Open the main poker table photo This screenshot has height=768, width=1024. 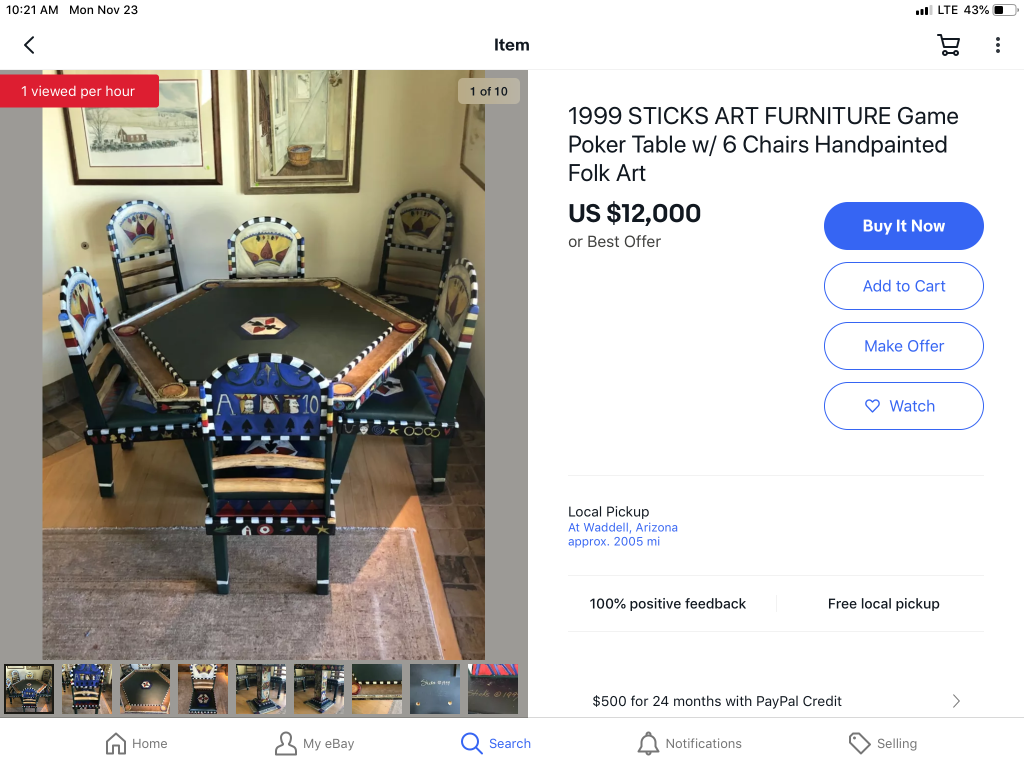pyautogui.click(x=263, y=365)
